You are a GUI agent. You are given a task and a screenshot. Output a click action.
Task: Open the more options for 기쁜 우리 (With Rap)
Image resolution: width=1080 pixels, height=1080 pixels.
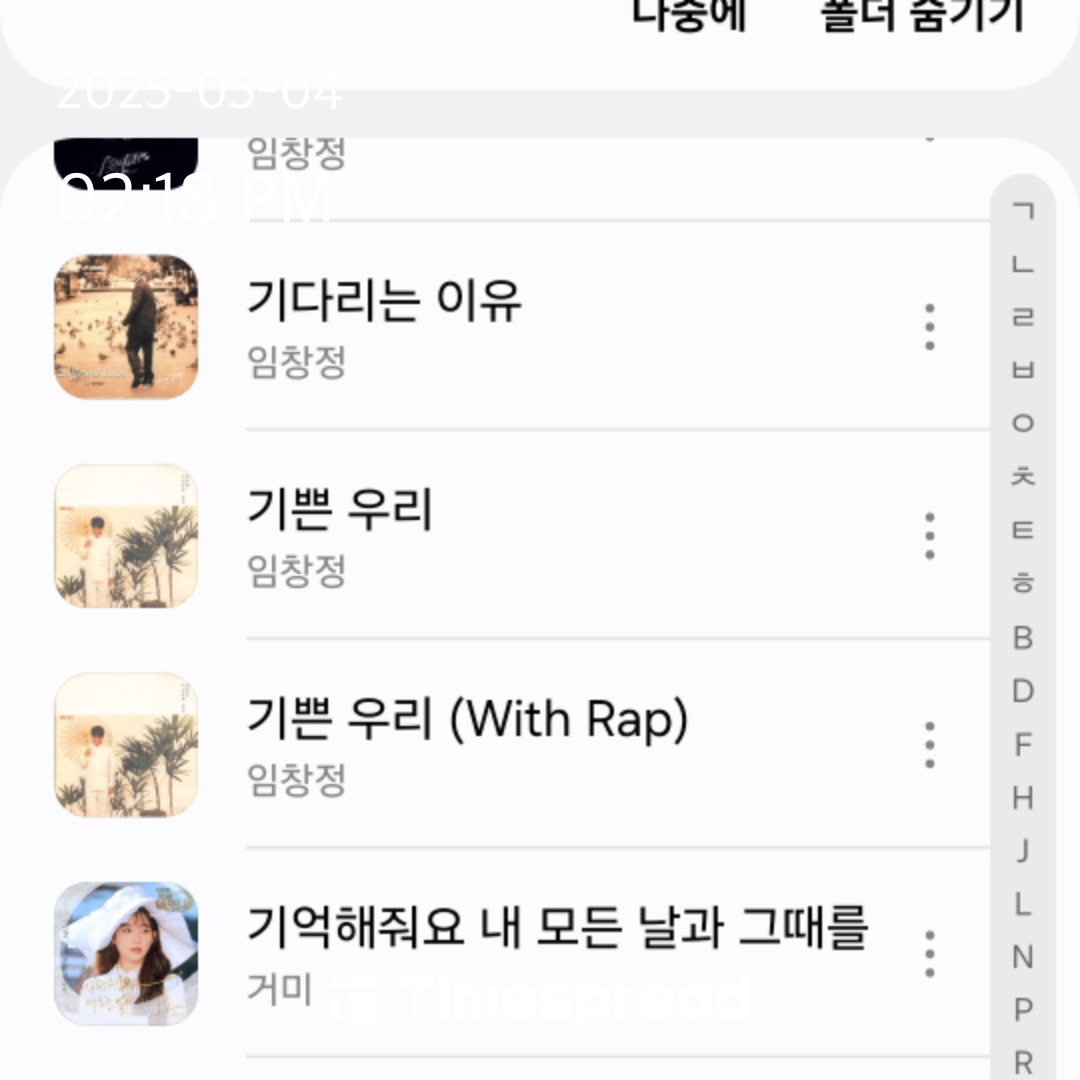point(930,745)
